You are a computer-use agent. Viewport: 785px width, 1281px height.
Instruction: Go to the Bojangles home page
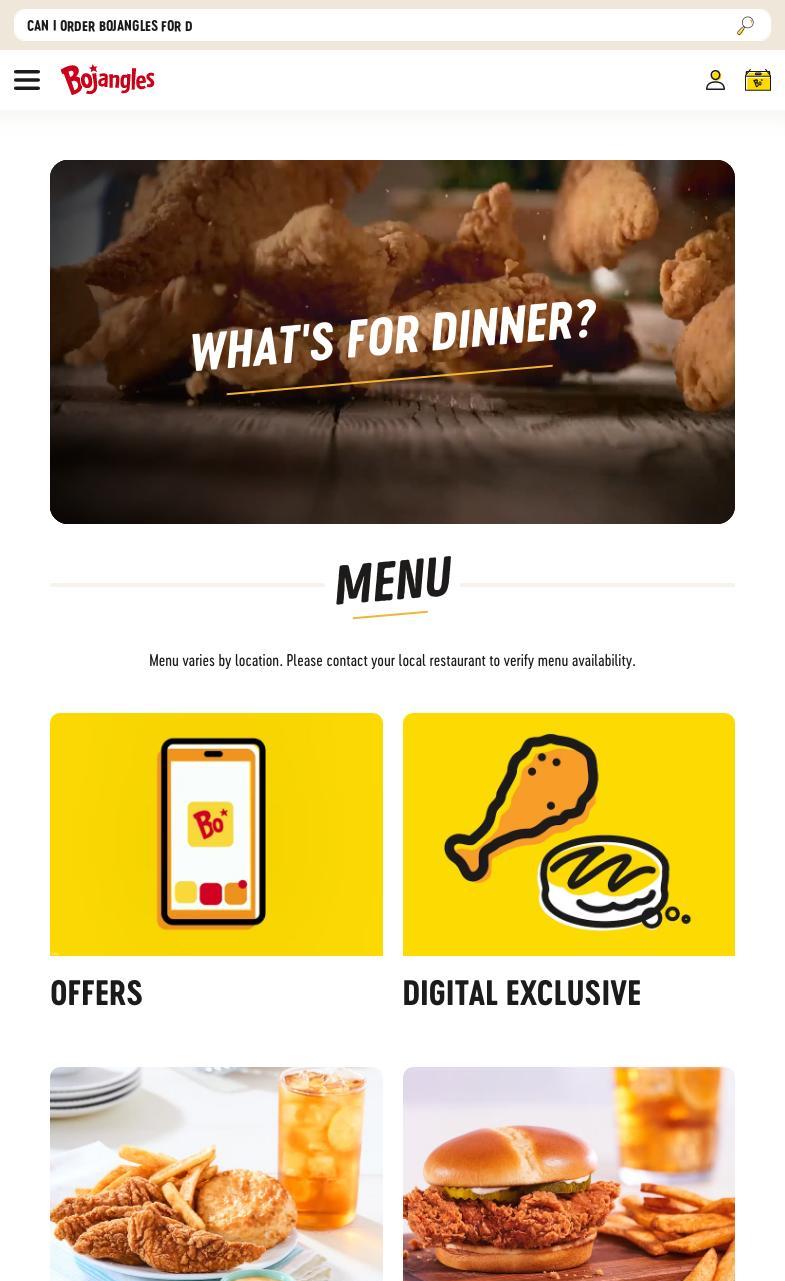click(108, 80)
